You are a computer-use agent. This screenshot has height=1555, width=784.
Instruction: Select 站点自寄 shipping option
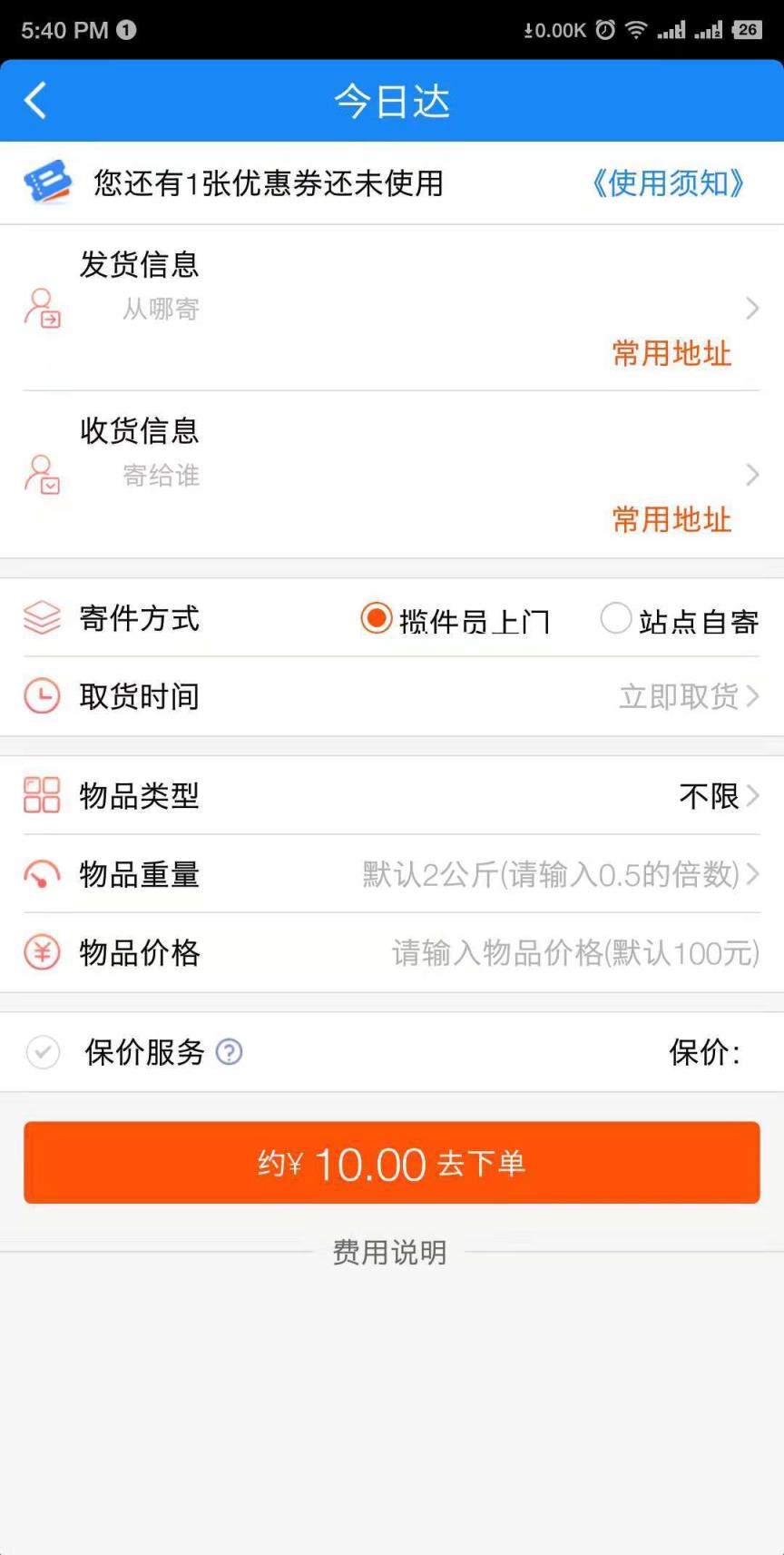tap(617, 618)
